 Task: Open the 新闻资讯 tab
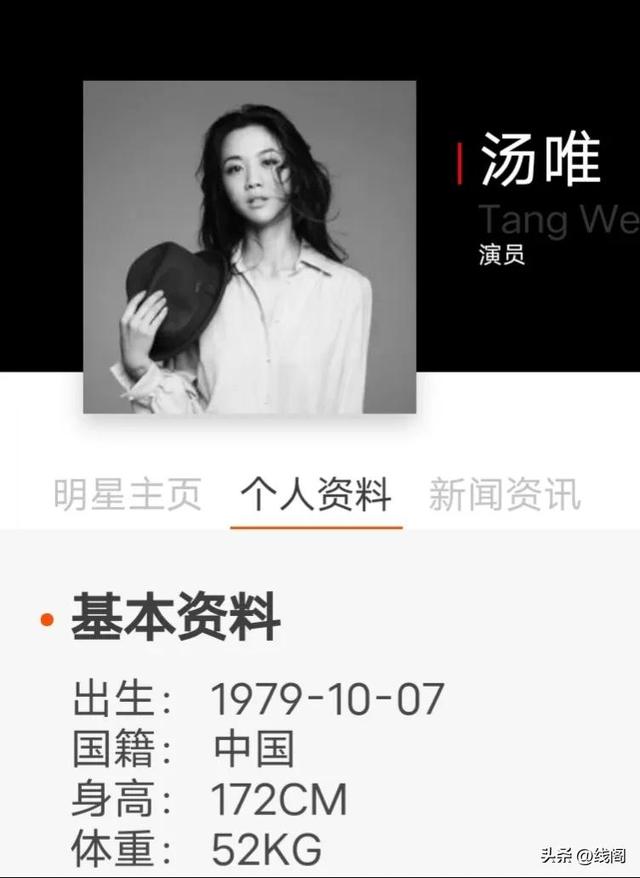504,494
